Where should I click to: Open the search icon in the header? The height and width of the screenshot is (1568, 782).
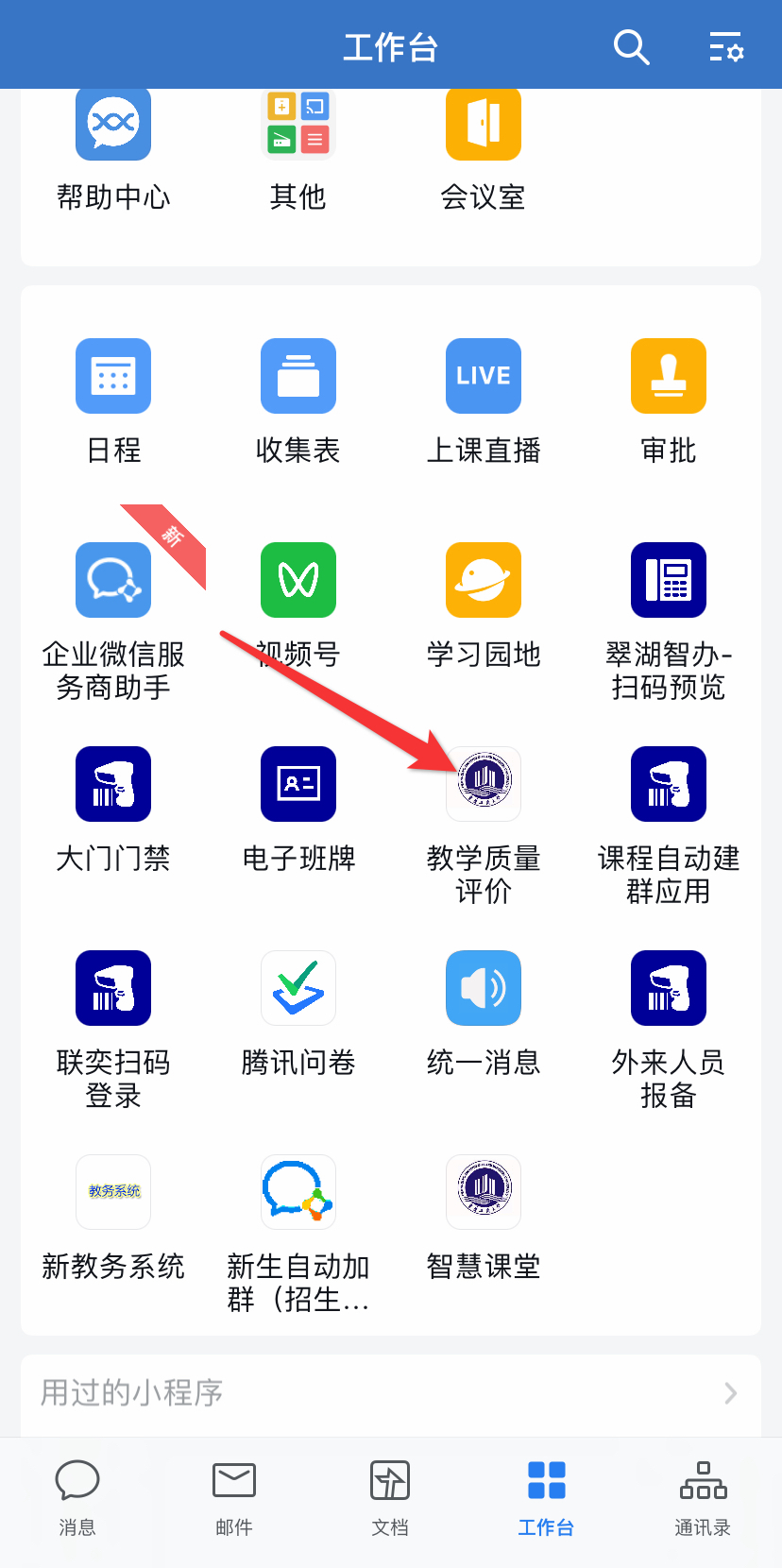(631, 46)
